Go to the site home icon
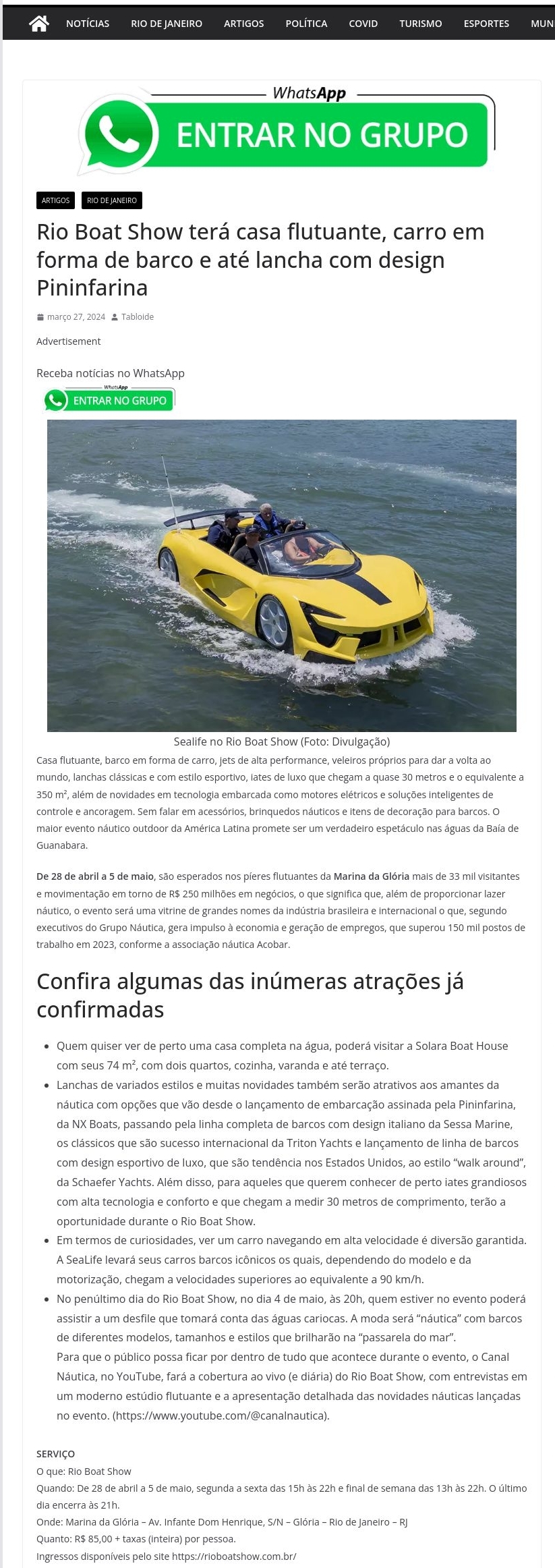Image resolution: width=555 pixels, height=1568 pixels. 39,24
